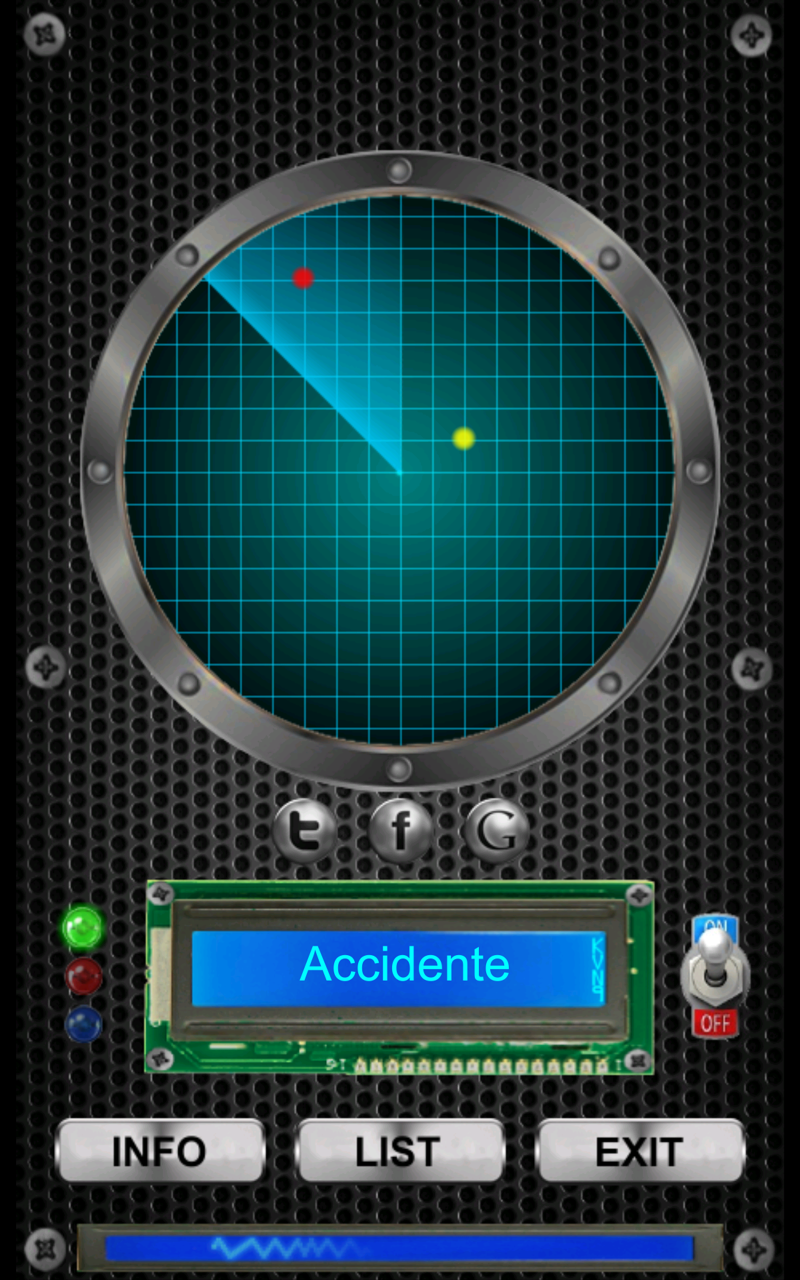Tap the red blip on the radar
800x1280 pixels.
click(x=303, y=277)
